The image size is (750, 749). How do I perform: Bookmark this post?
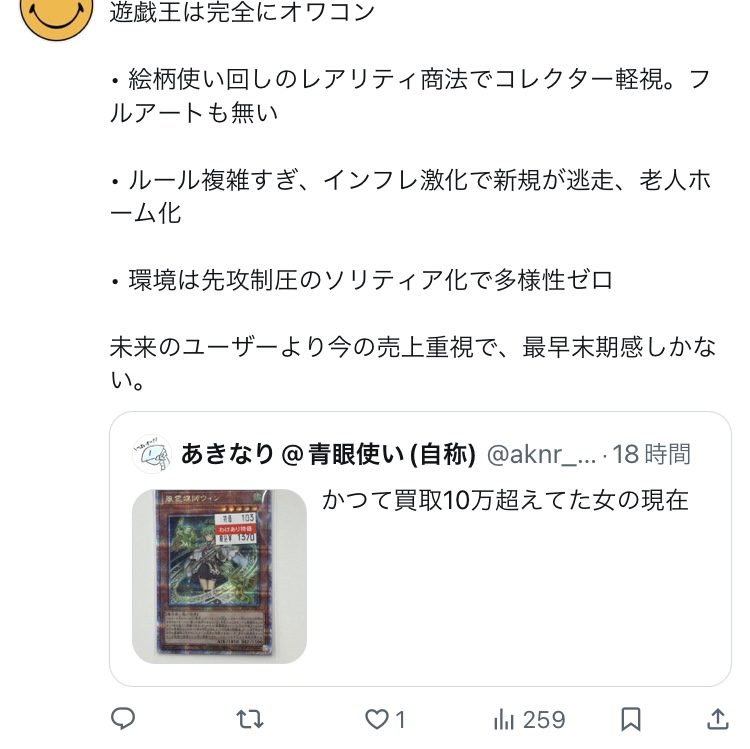point(631,719)
